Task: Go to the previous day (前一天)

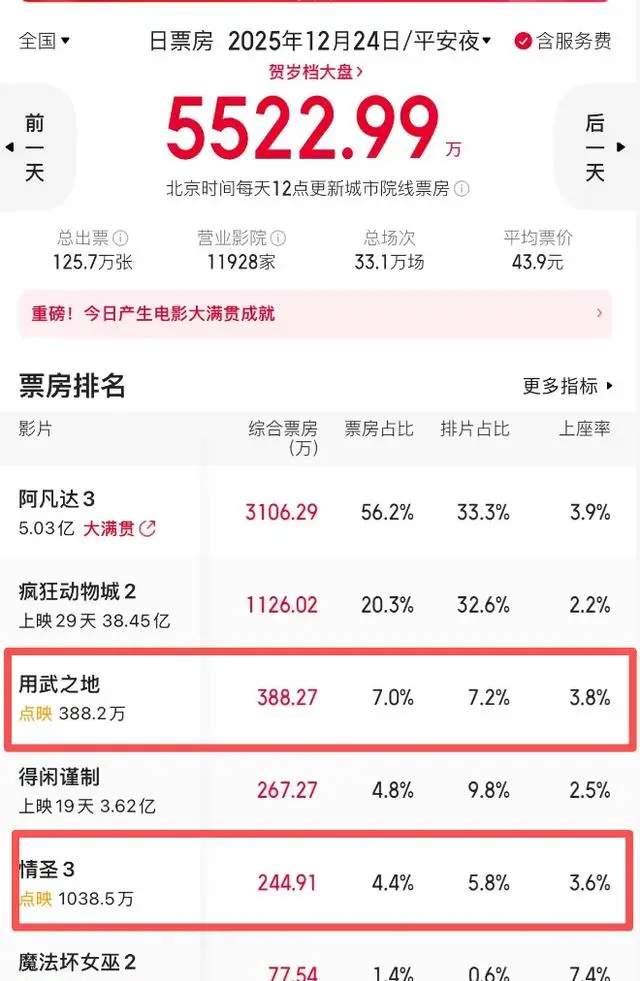Action: coord(35,148)
